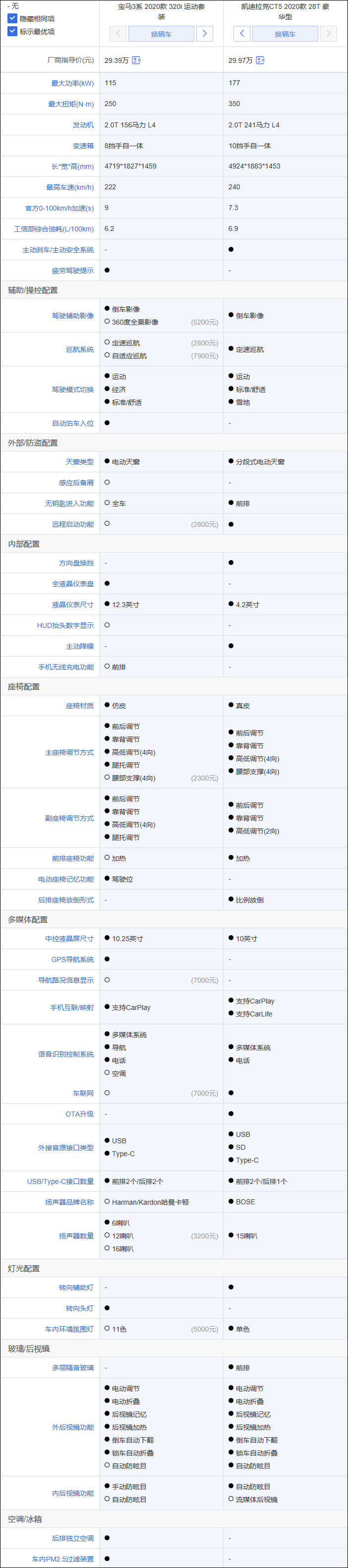Tap 换辆车 under 凯迪拉克CT5
This screenshot has width=348, height=1568.
285,34
